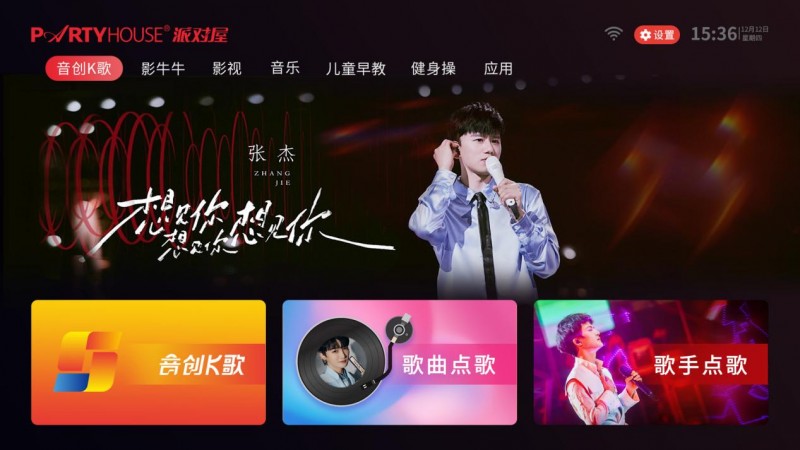Viewport: 800px width, 450px height.
Task: Open the 设置 settings button
Action: (656, 34)
